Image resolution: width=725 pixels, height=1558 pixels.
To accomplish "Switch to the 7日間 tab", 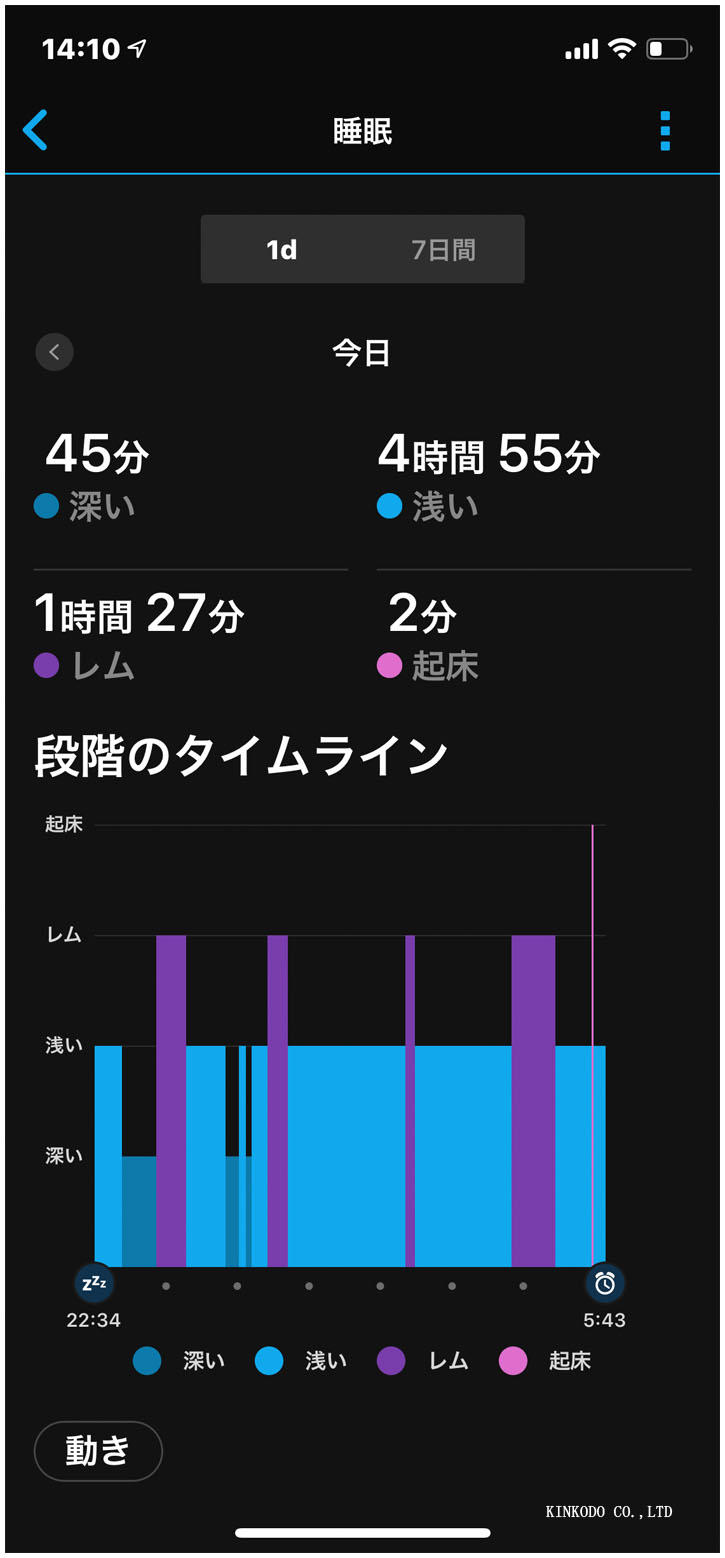I will pyautogui.click(x=443, y=249).
